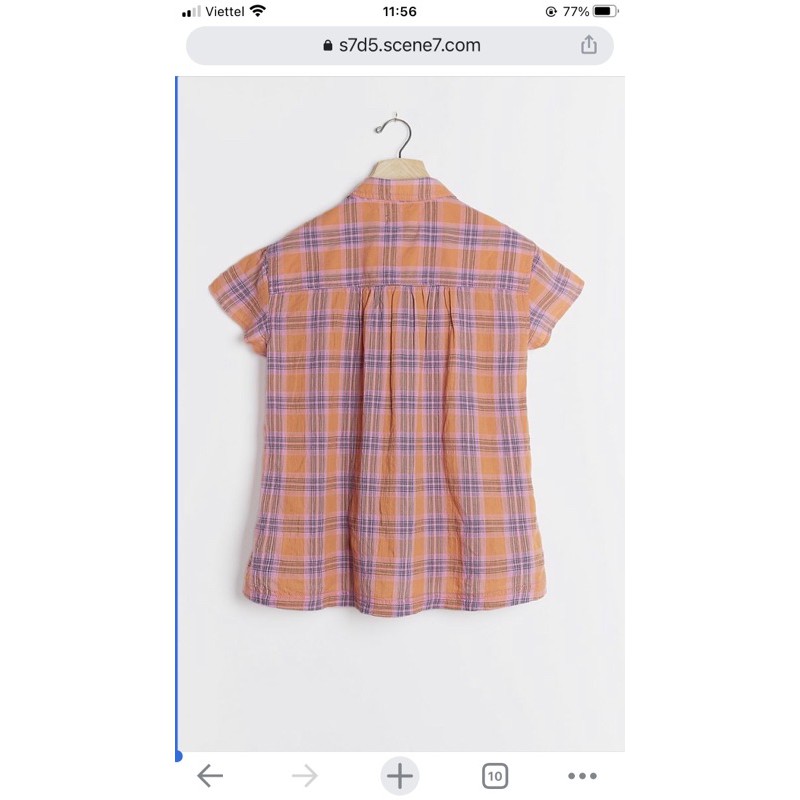Open the tab switcher showing 10 tabs
This screenshot has width=800, height=800.
pyautogui.click(x=493, y=776)
